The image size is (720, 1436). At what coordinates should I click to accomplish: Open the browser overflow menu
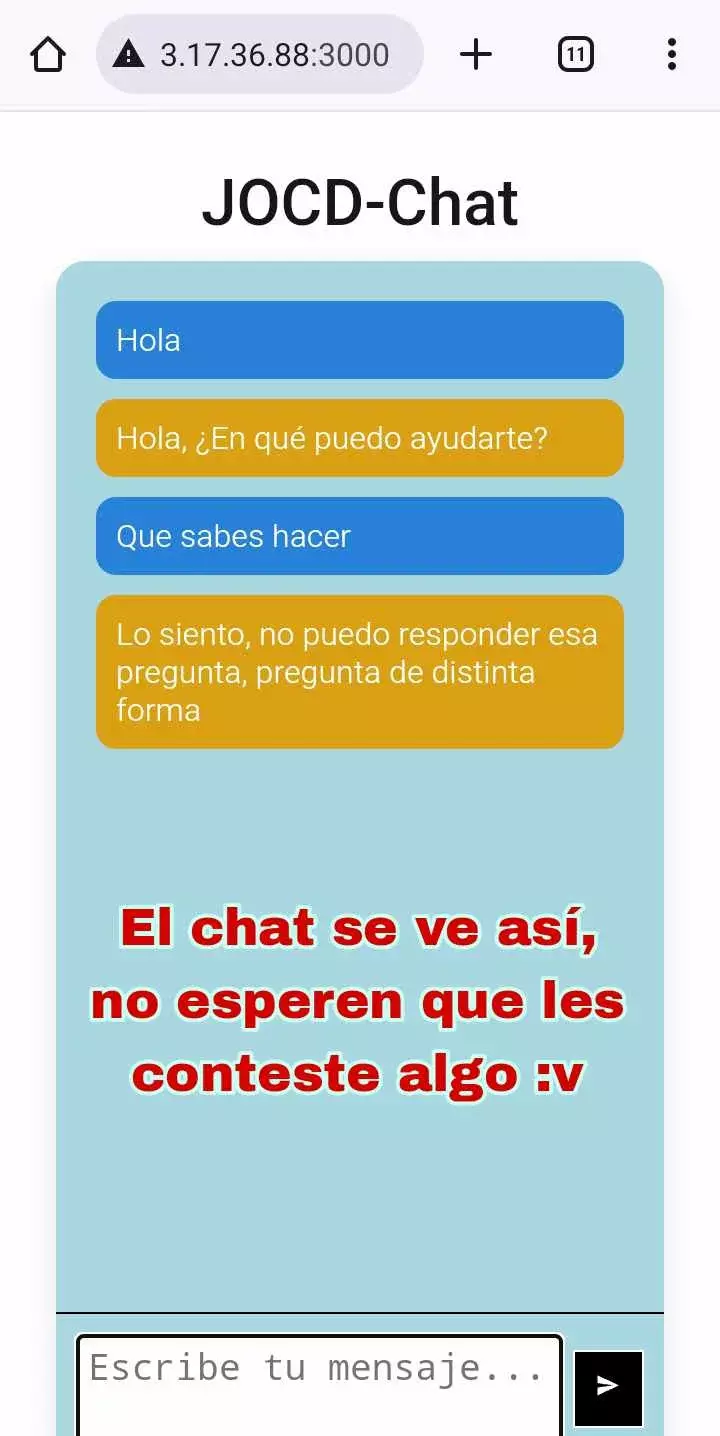coord(672,54)
